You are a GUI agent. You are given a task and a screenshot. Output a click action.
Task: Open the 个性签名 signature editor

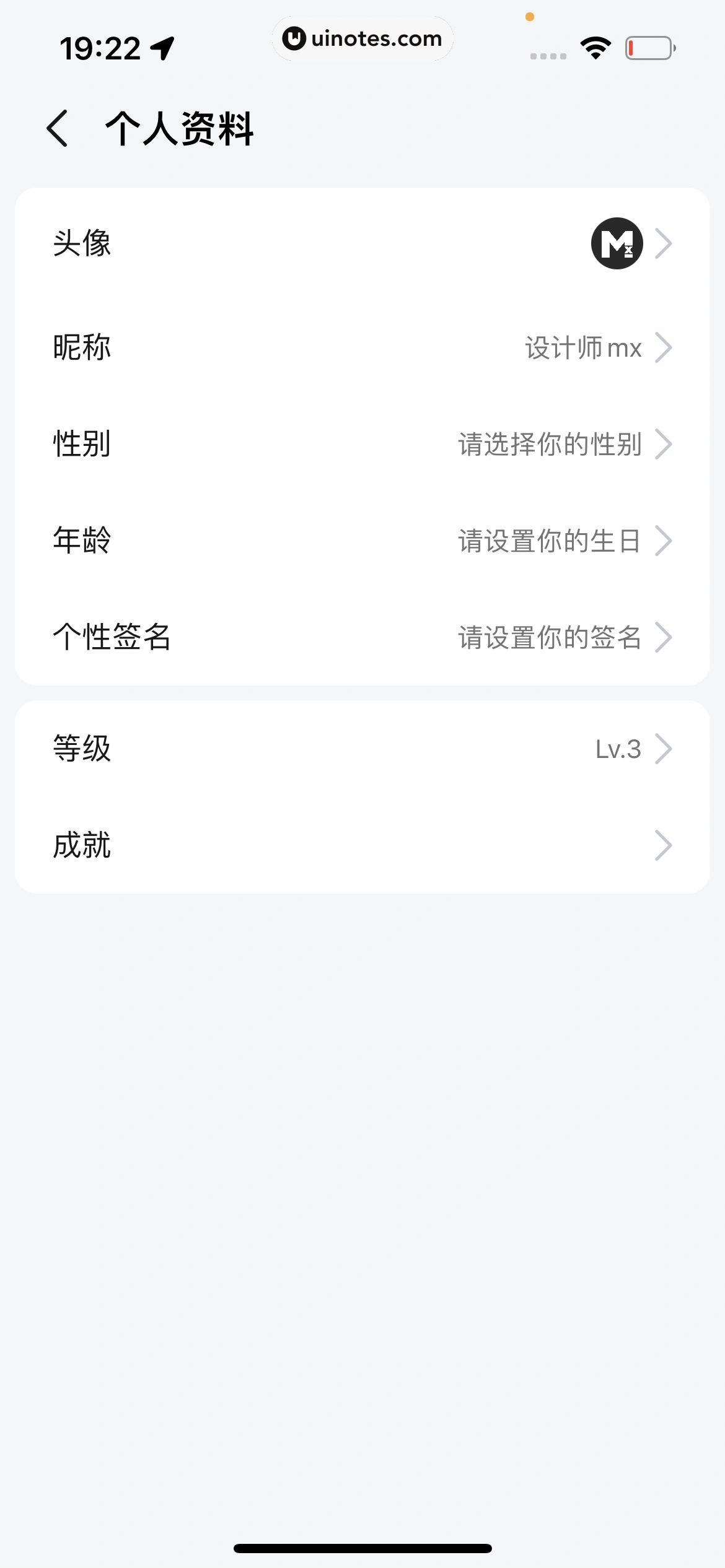(362, 637)
